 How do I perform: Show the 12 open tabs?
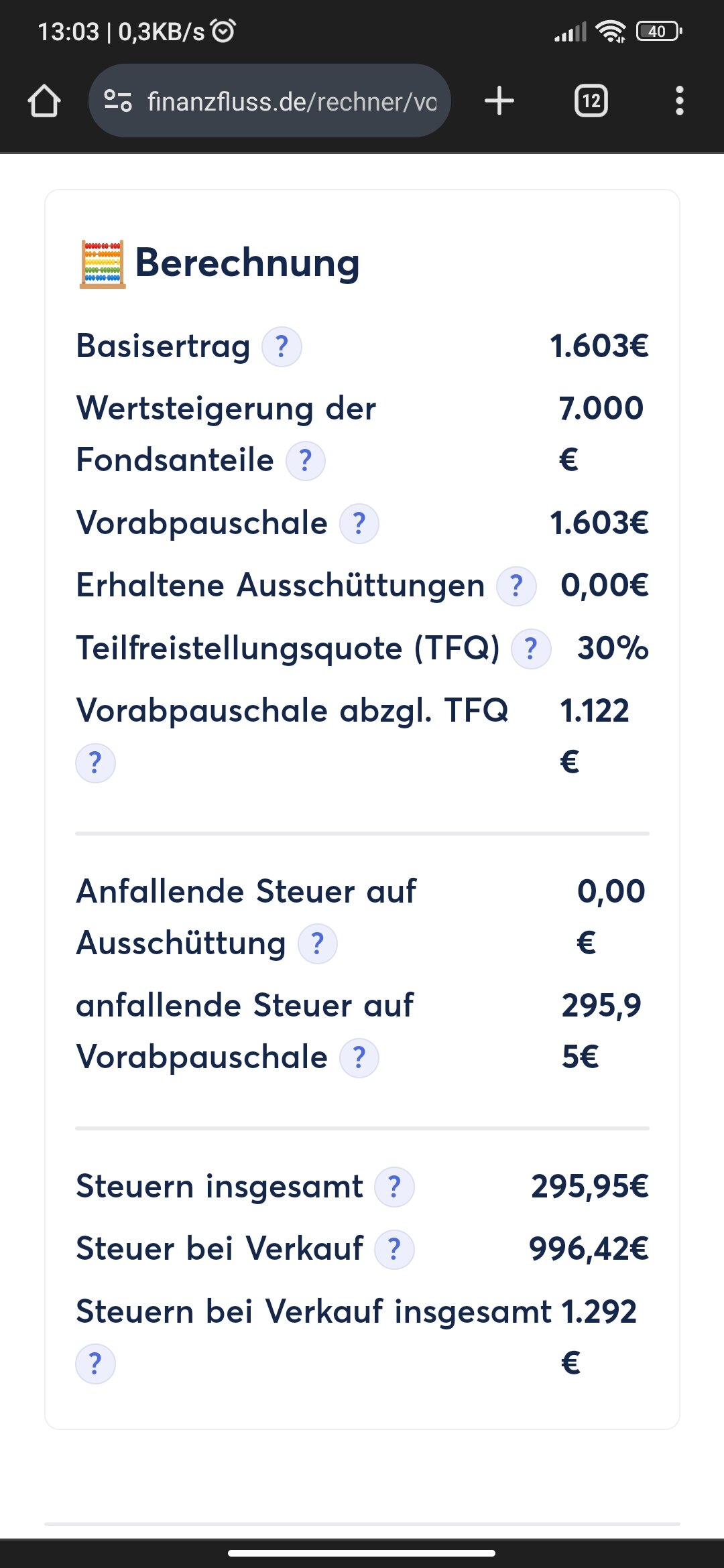pos(591,101)
